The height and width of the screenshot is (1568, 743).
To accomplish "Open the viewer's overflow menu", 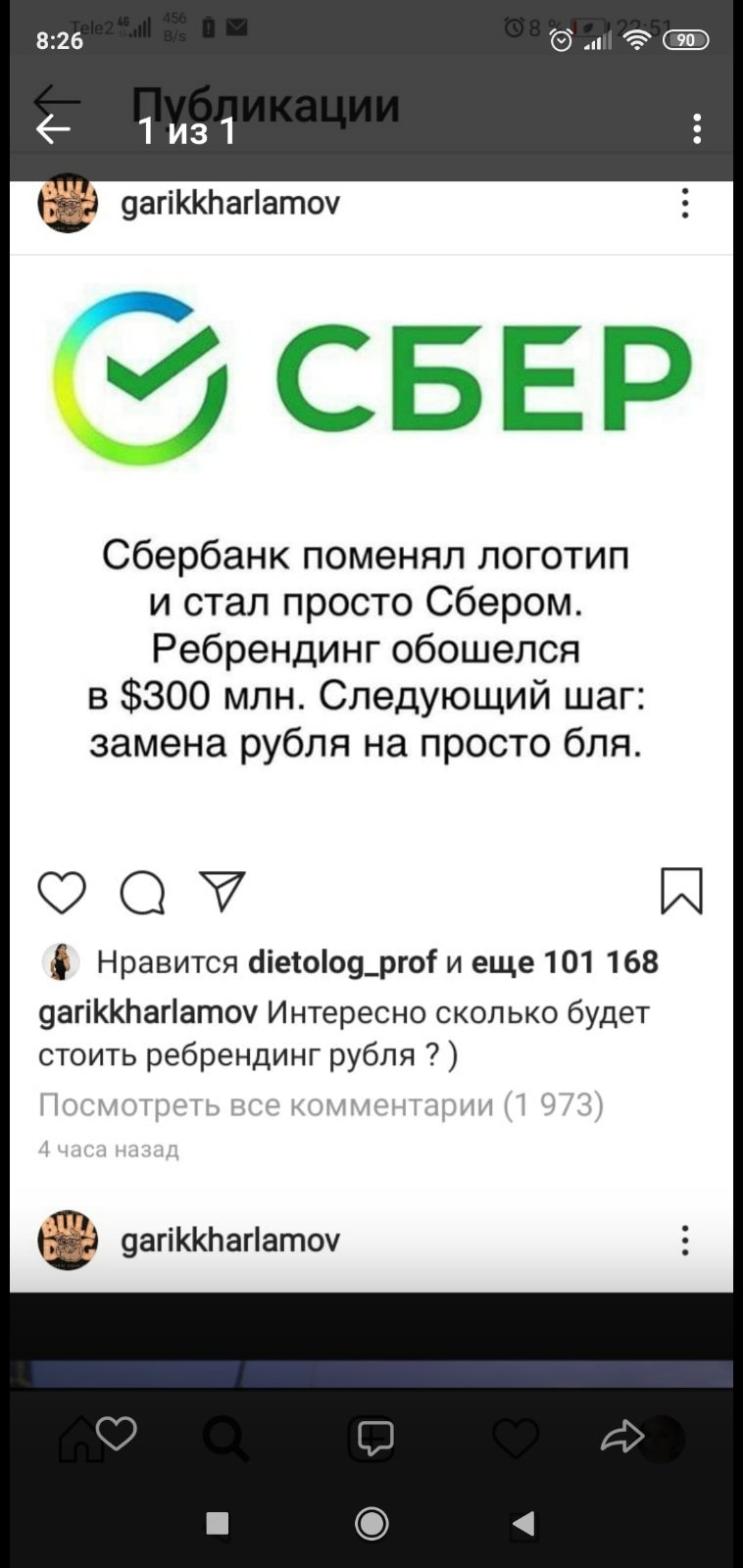I will tap(697, 129).
